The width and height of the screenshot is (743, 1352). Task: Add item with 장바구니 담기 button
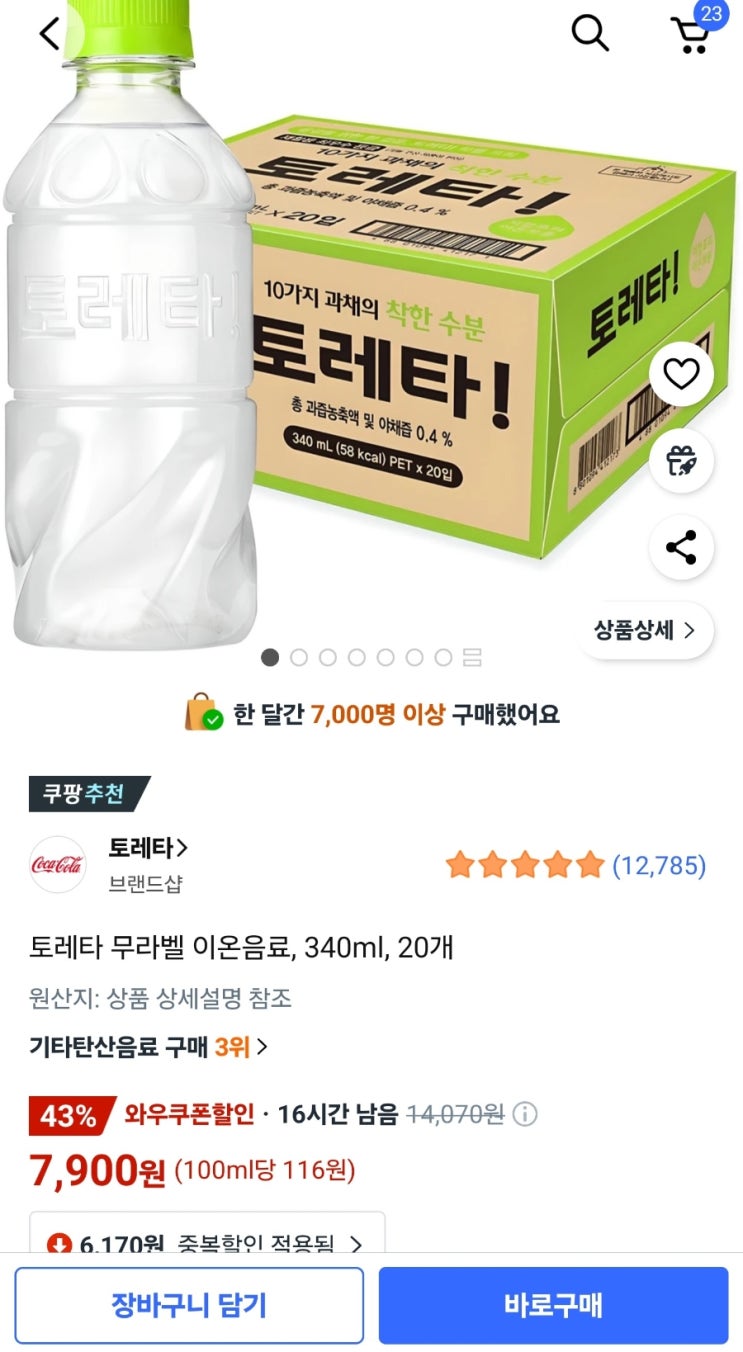(188, 1305)
